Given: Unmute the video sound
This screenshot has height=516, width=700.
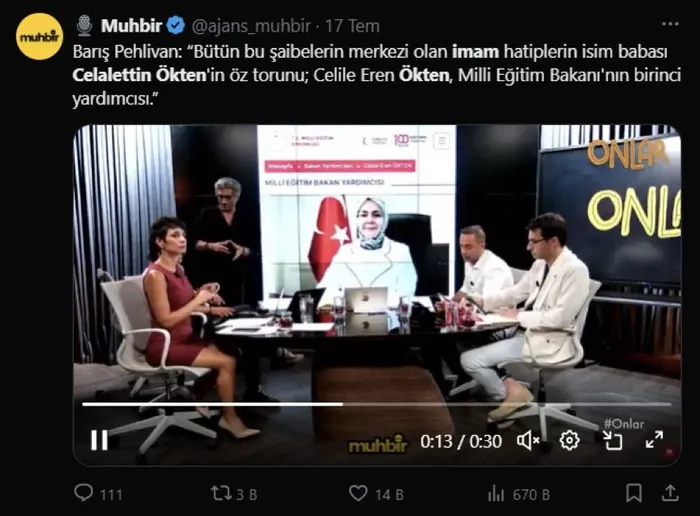Looking at the screenshot, I should 528,440.
